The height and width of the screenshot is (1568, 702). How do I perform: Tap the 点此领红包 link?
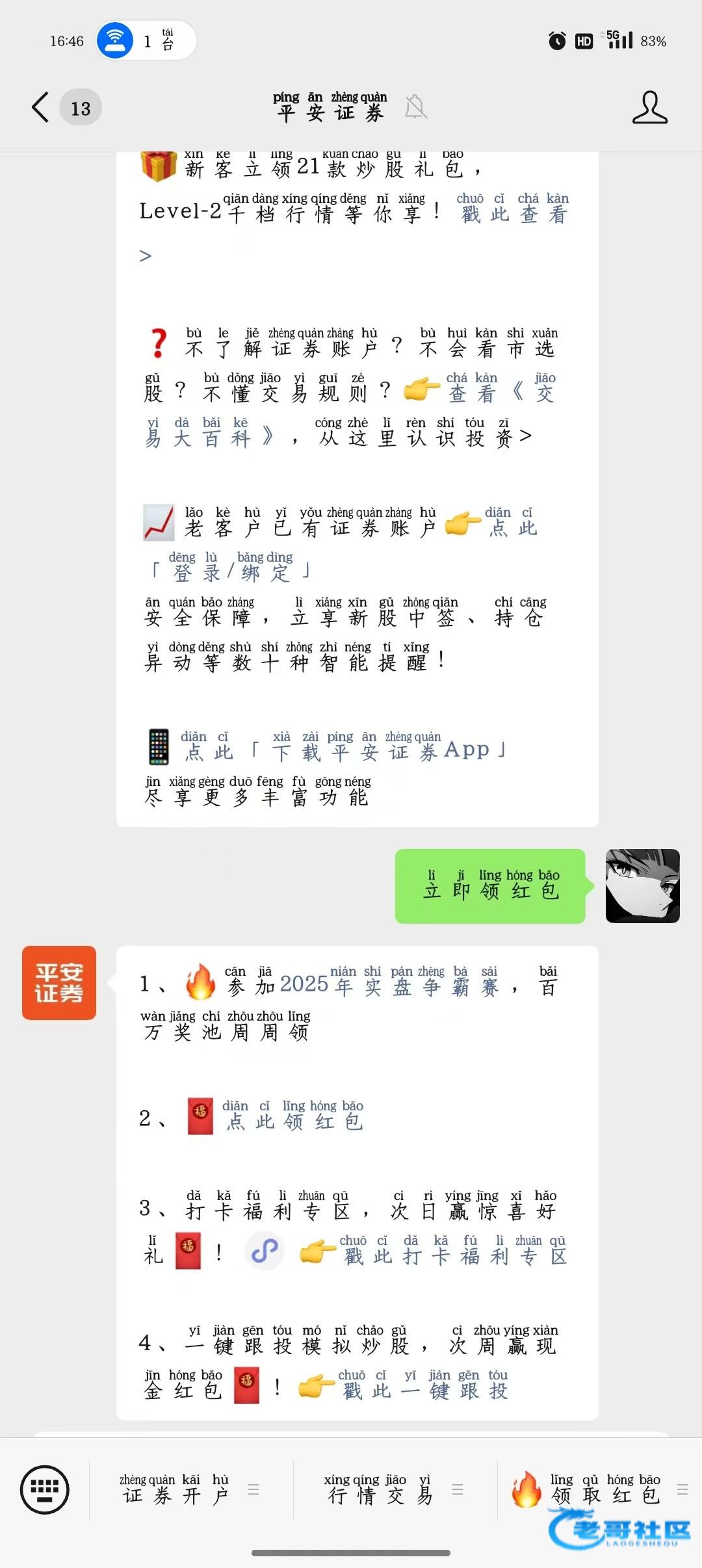pos(294,1121)
